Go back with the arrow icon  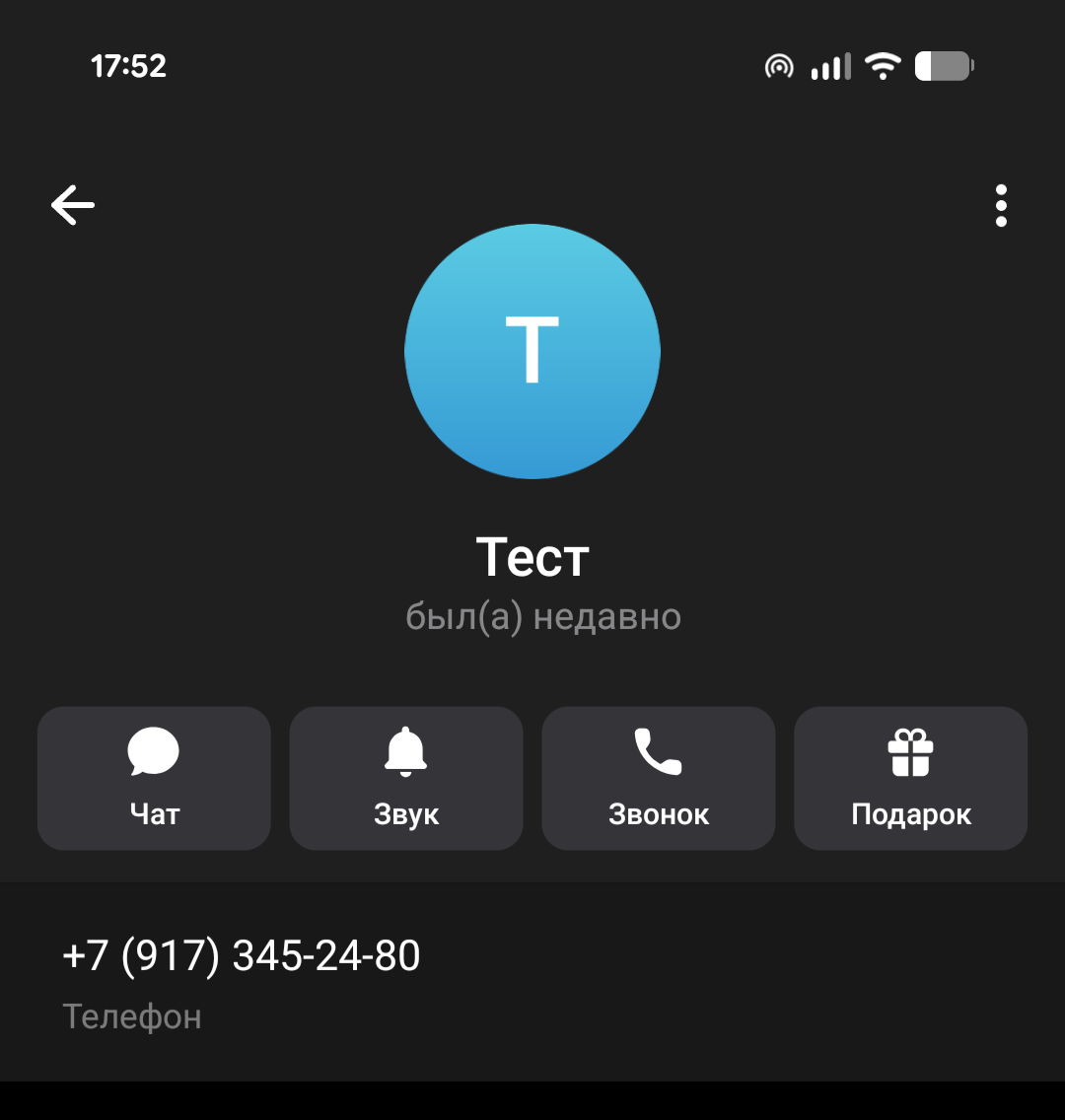pyautogui.click(x=73, y=206)
